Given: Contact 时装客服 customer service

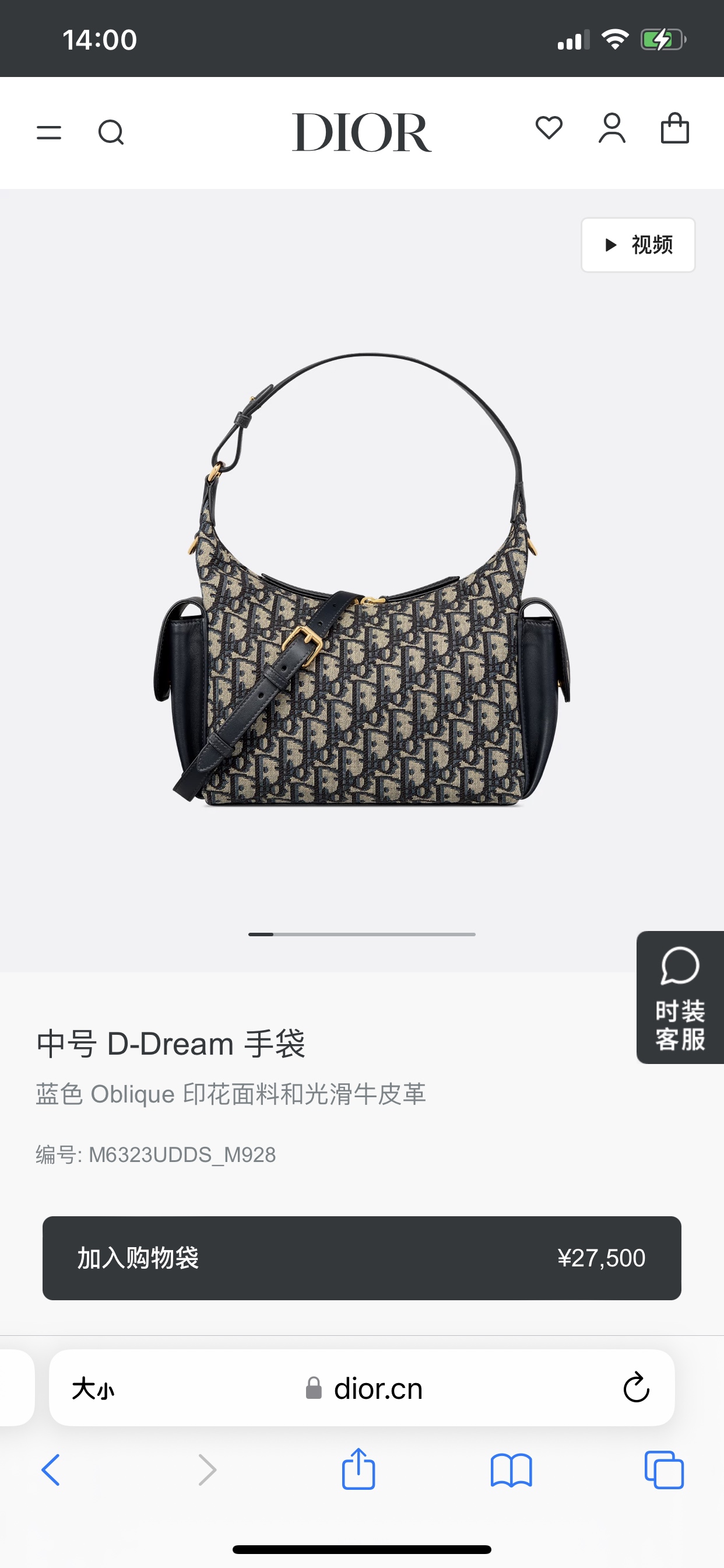Looking at the screenshot, I should point(680,998).
